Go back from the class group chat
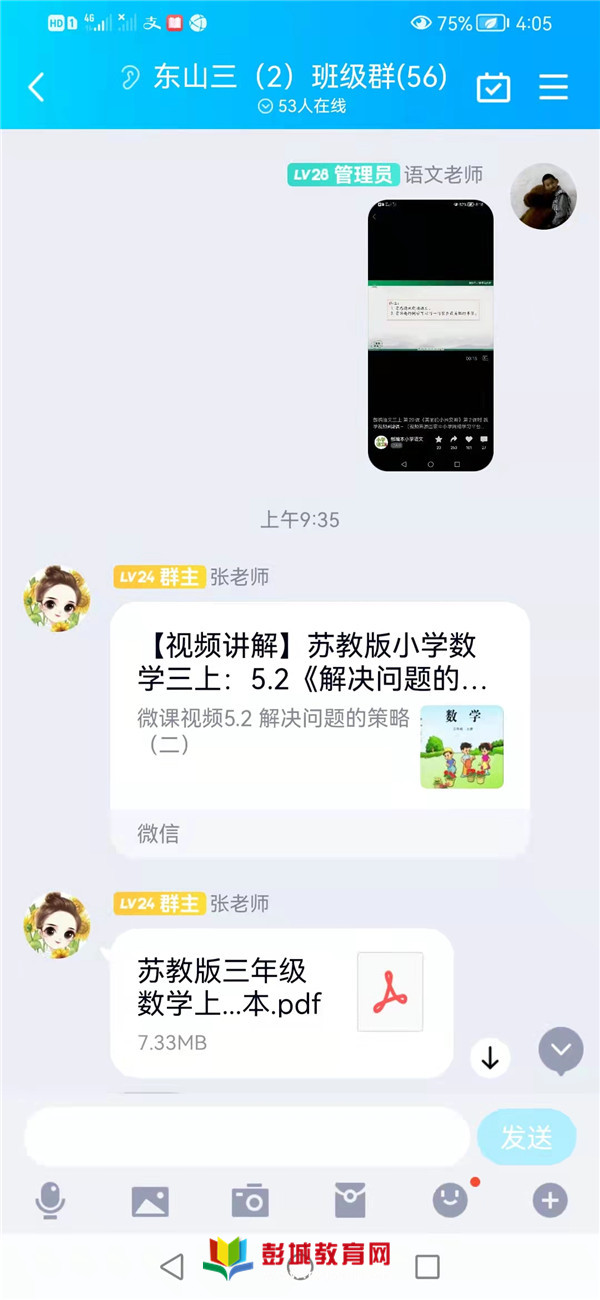This screenshot has width=600, height=1300. click(x=36, y=87)
